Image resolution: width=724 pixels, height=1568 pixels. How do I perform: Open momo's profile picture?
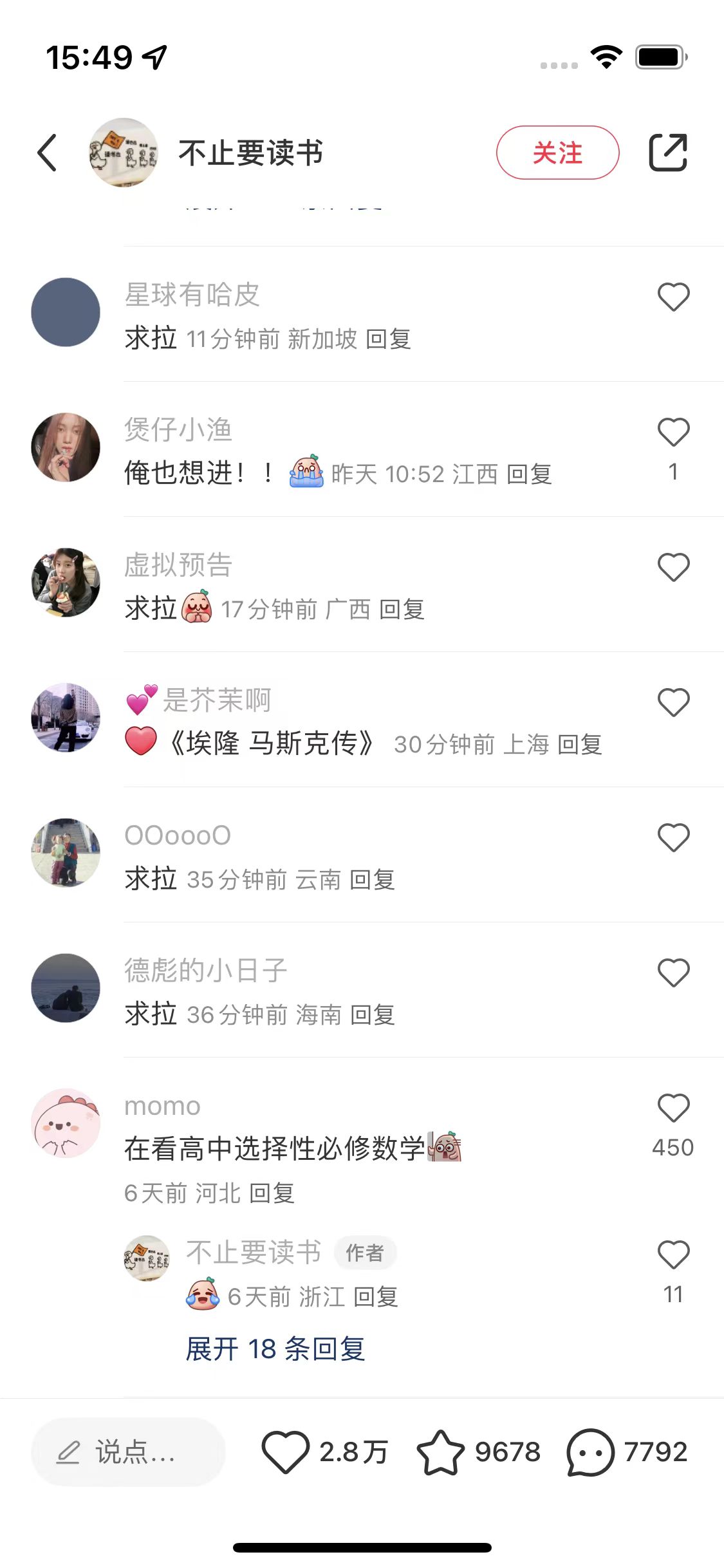(x=66, y=1123)
